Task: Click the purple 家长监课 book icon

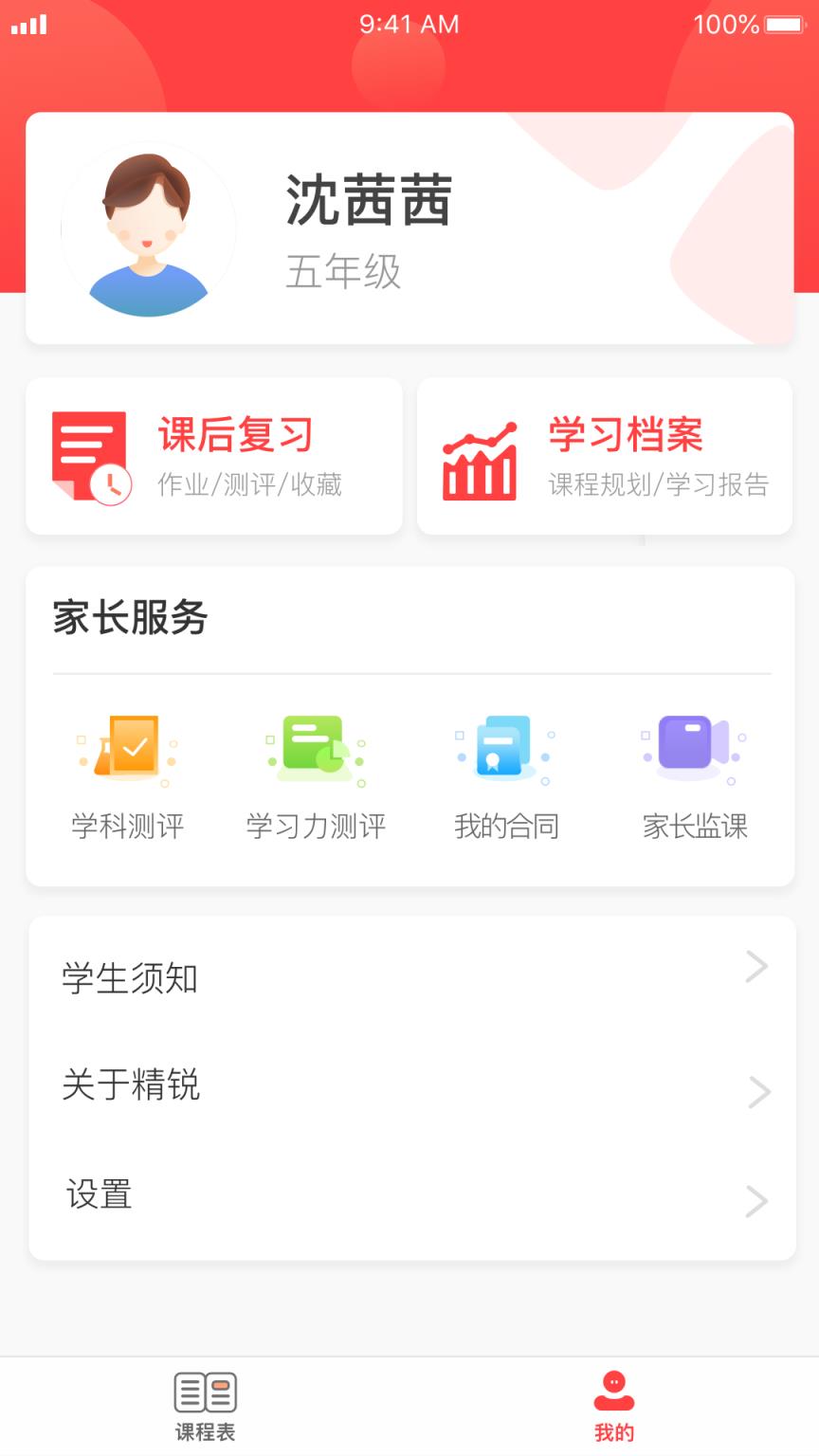Action: point(693,749)
